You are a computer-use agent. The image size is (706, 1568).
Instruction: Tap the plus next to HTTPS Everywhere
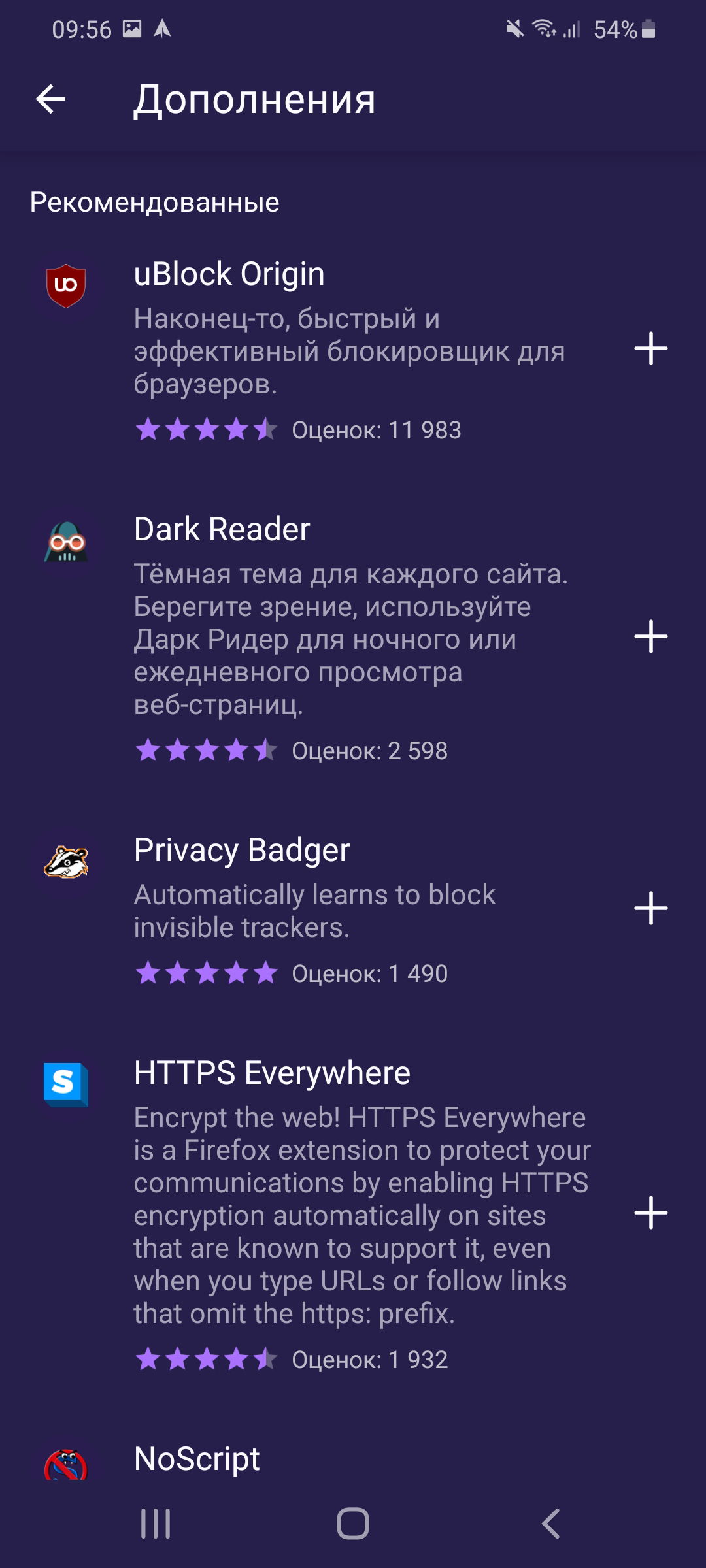(650, 1213)
